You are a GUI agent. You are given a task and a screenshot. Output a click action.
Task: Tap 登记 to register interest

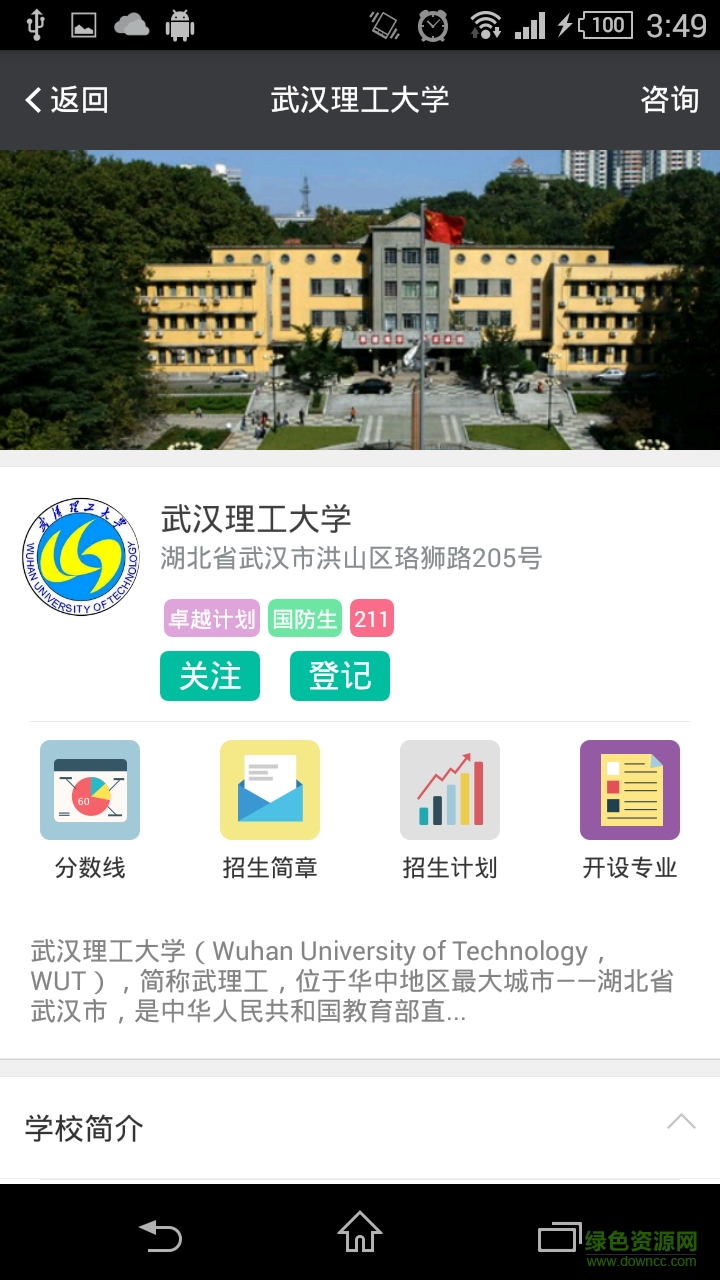(x=339, y=676)
